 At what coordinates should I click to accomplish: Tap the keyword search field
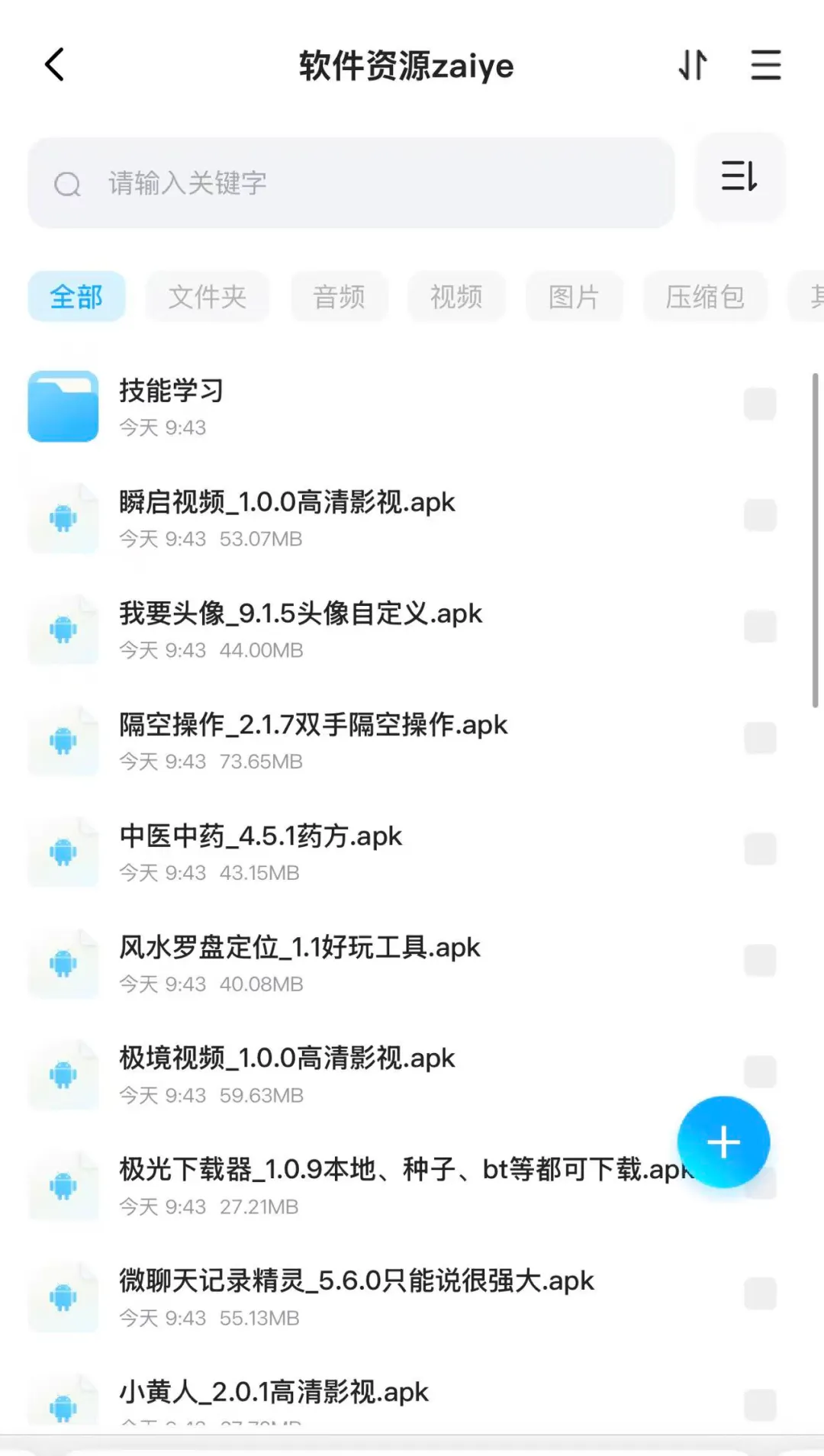[351, 183]
